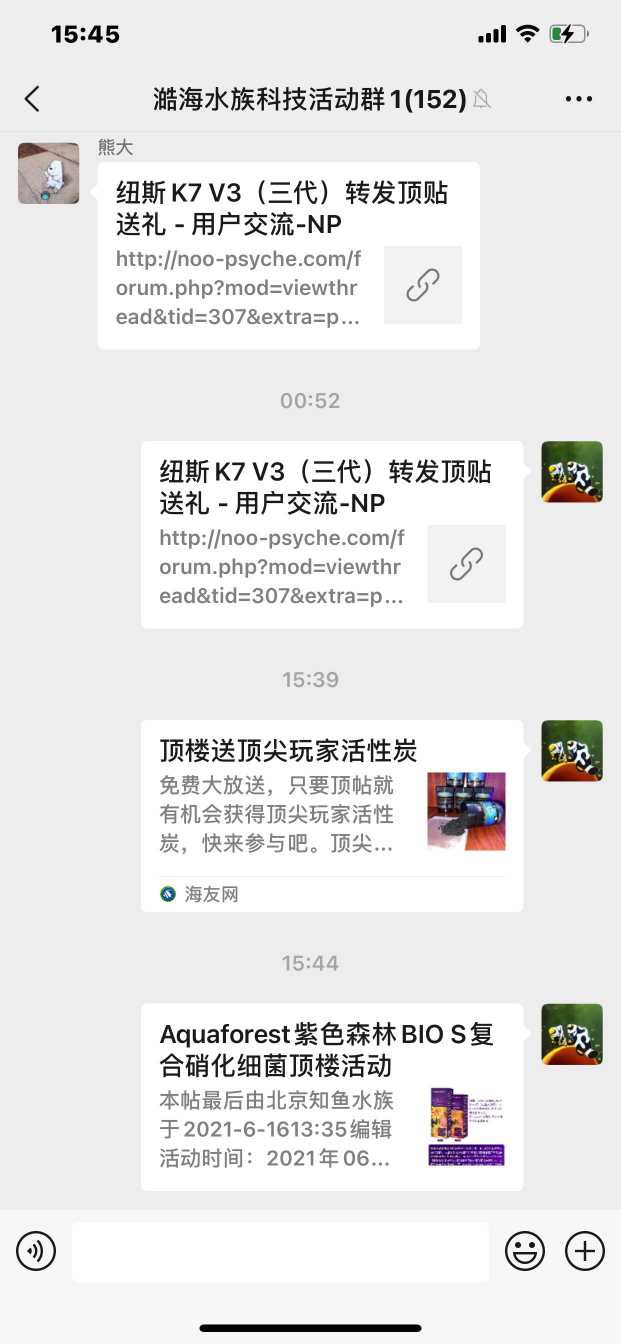Open the 顶楼送顶尖玩家活性炭 shared card
This screenshot has height=1344, width=621.
coord(331,815)
